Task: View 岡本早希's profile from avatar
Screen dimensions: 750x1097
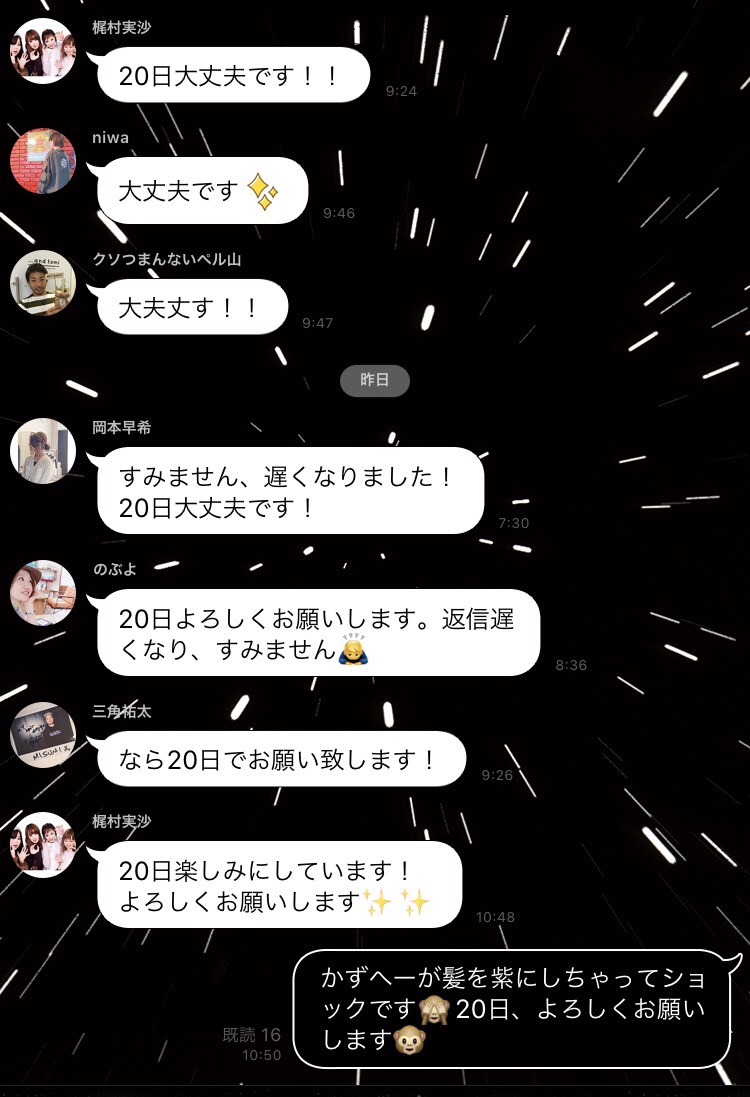Action: click(43, 451)
